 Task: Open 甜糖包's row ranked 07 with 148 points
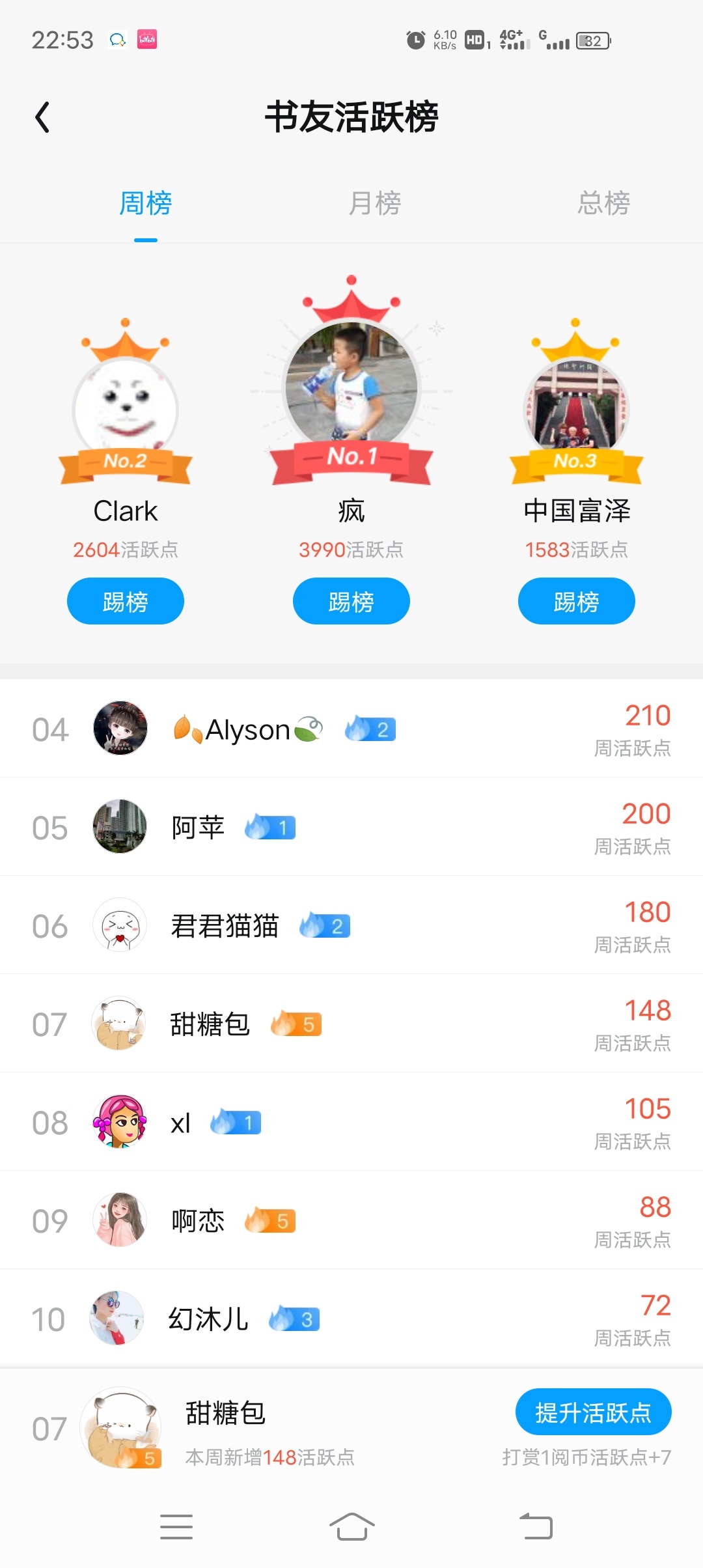click(351, 1024)
